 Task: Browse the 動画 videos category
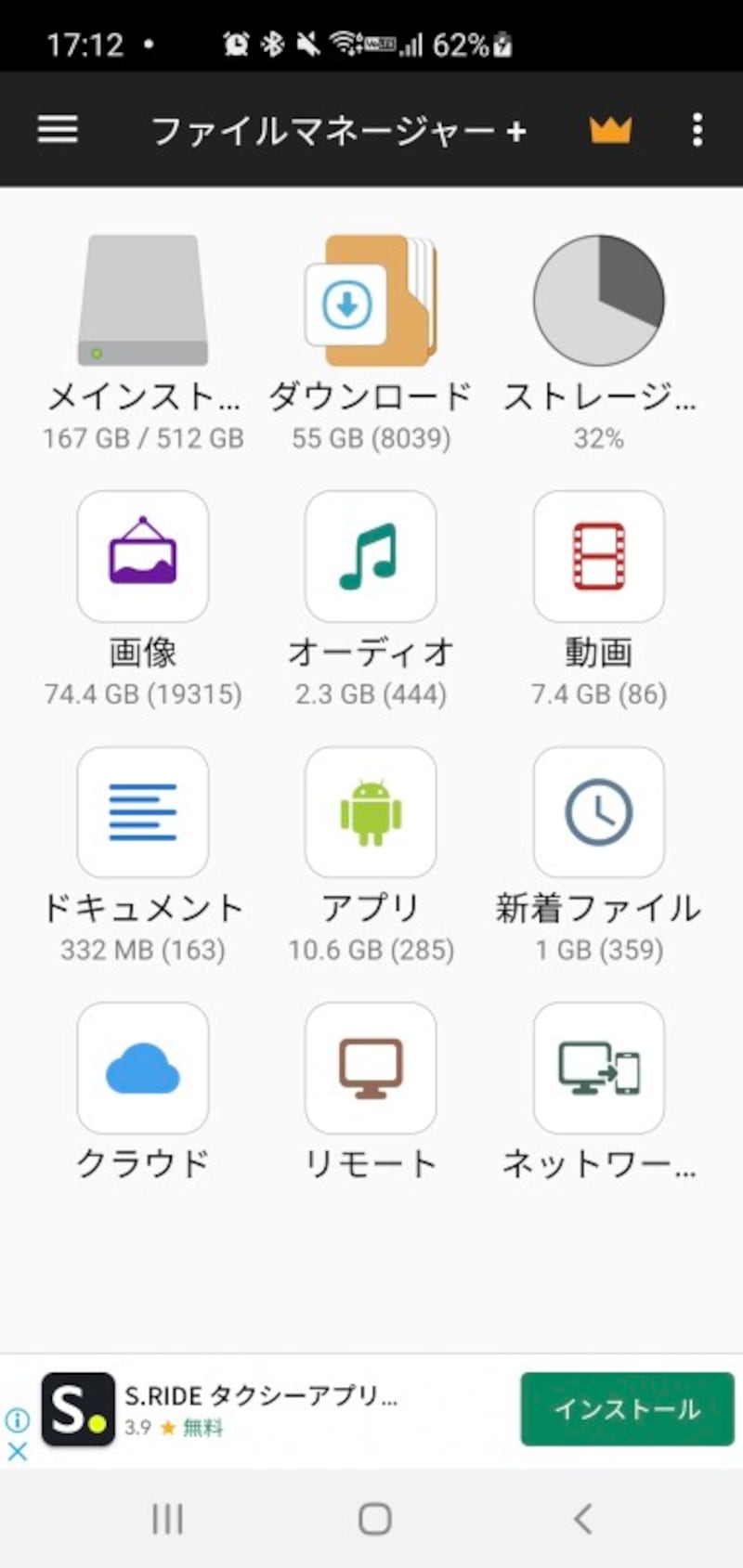[599, 557]
